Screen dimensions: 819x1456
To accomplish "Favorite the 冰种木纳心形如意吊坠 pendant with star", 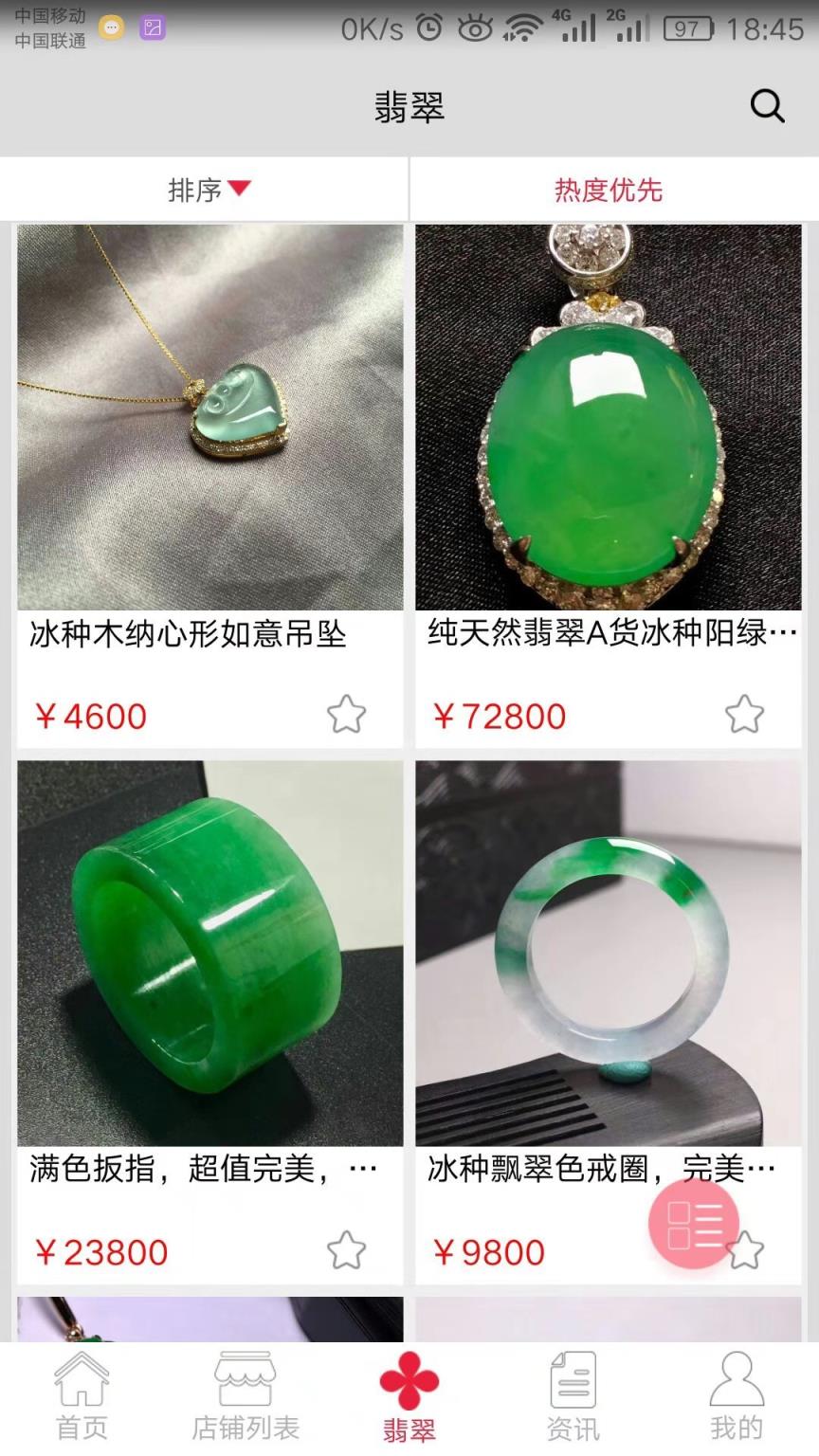I will point(347,716).
